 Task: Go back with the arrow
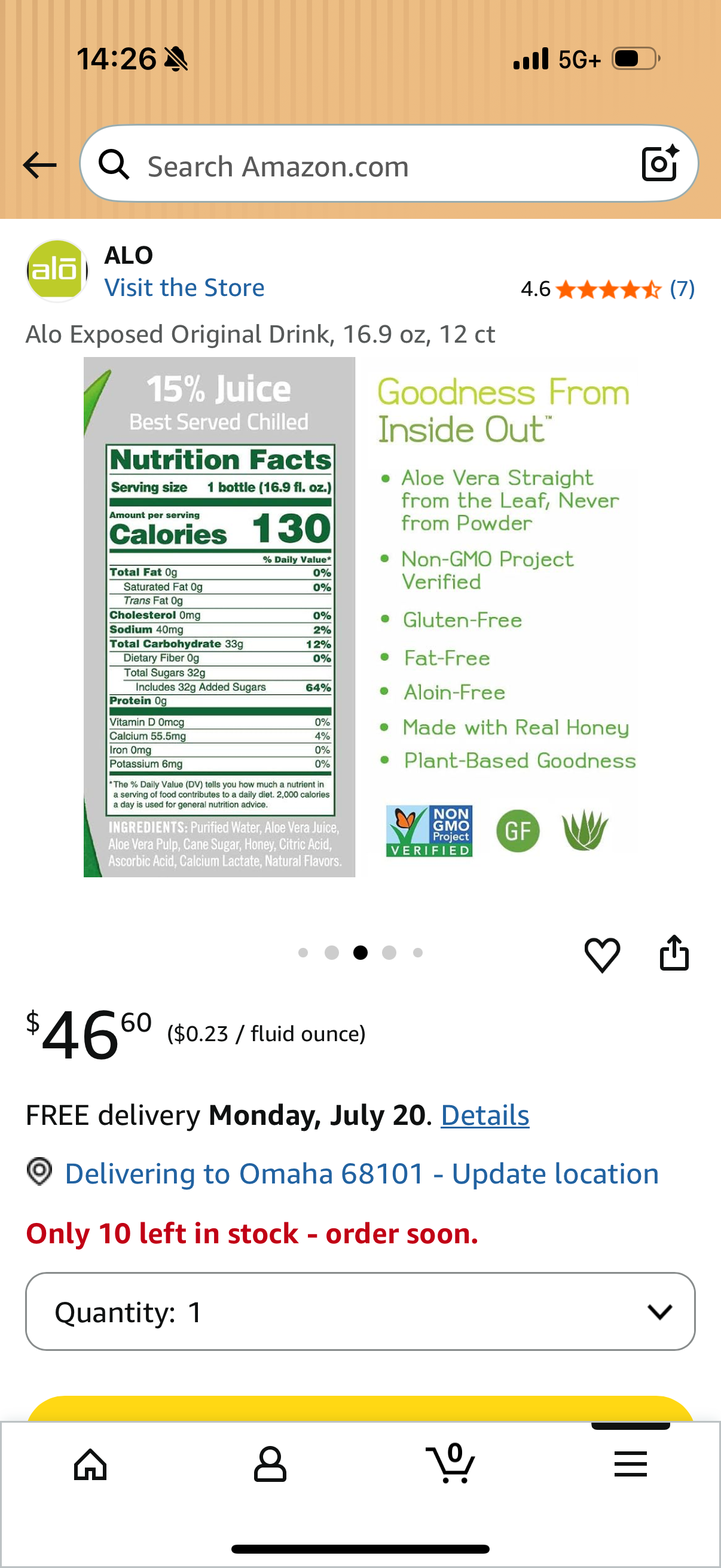[39, 165]
